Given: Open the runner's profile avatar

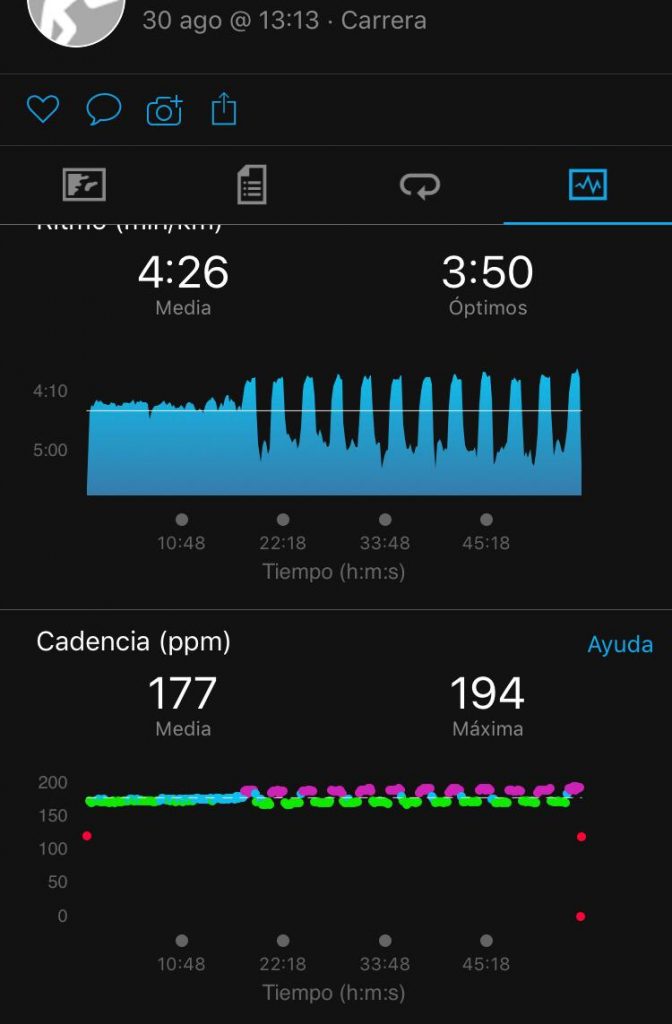Looking at the screenshot, I should point(75,17).
